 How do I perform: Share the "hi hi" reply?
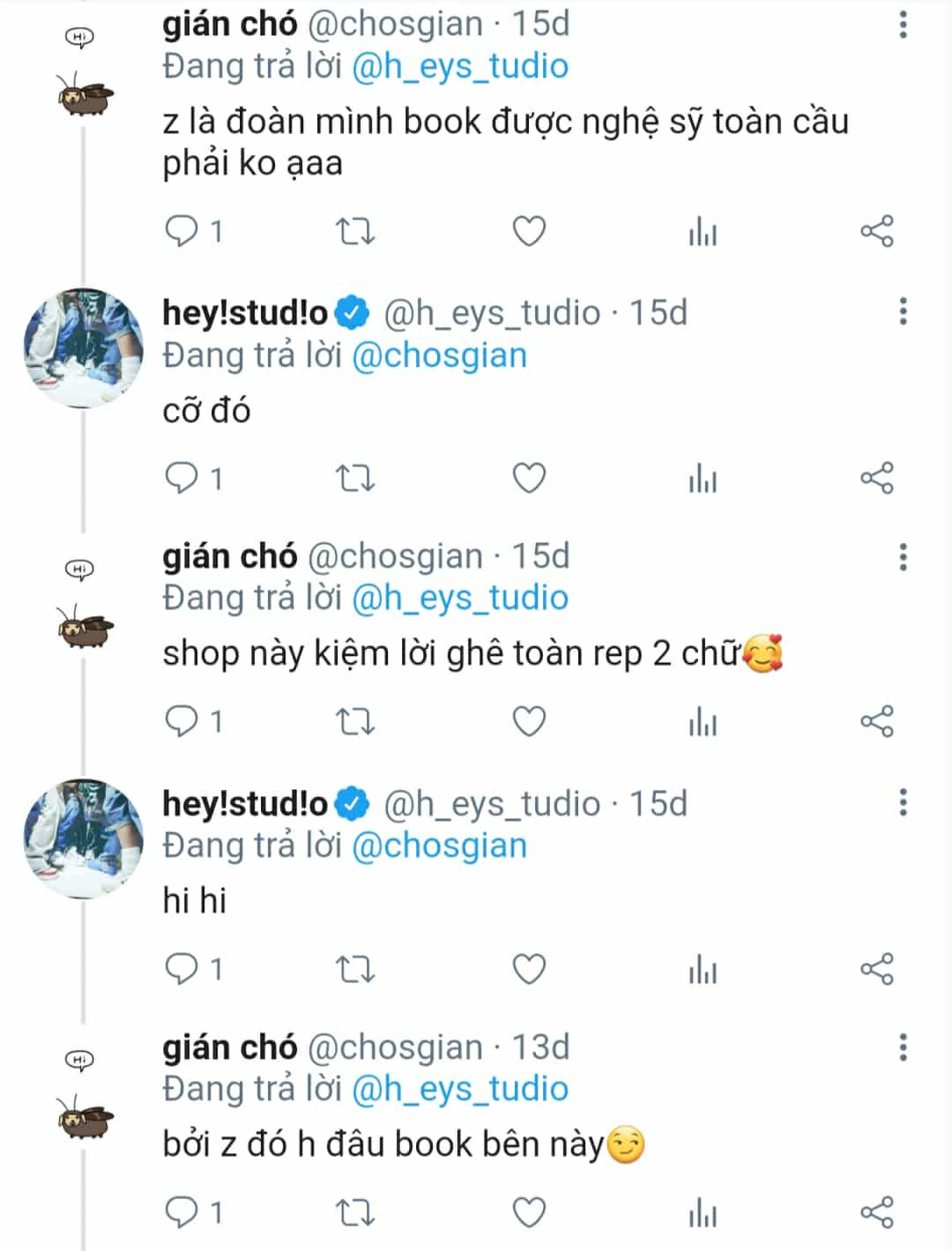(x=876, y=969)
